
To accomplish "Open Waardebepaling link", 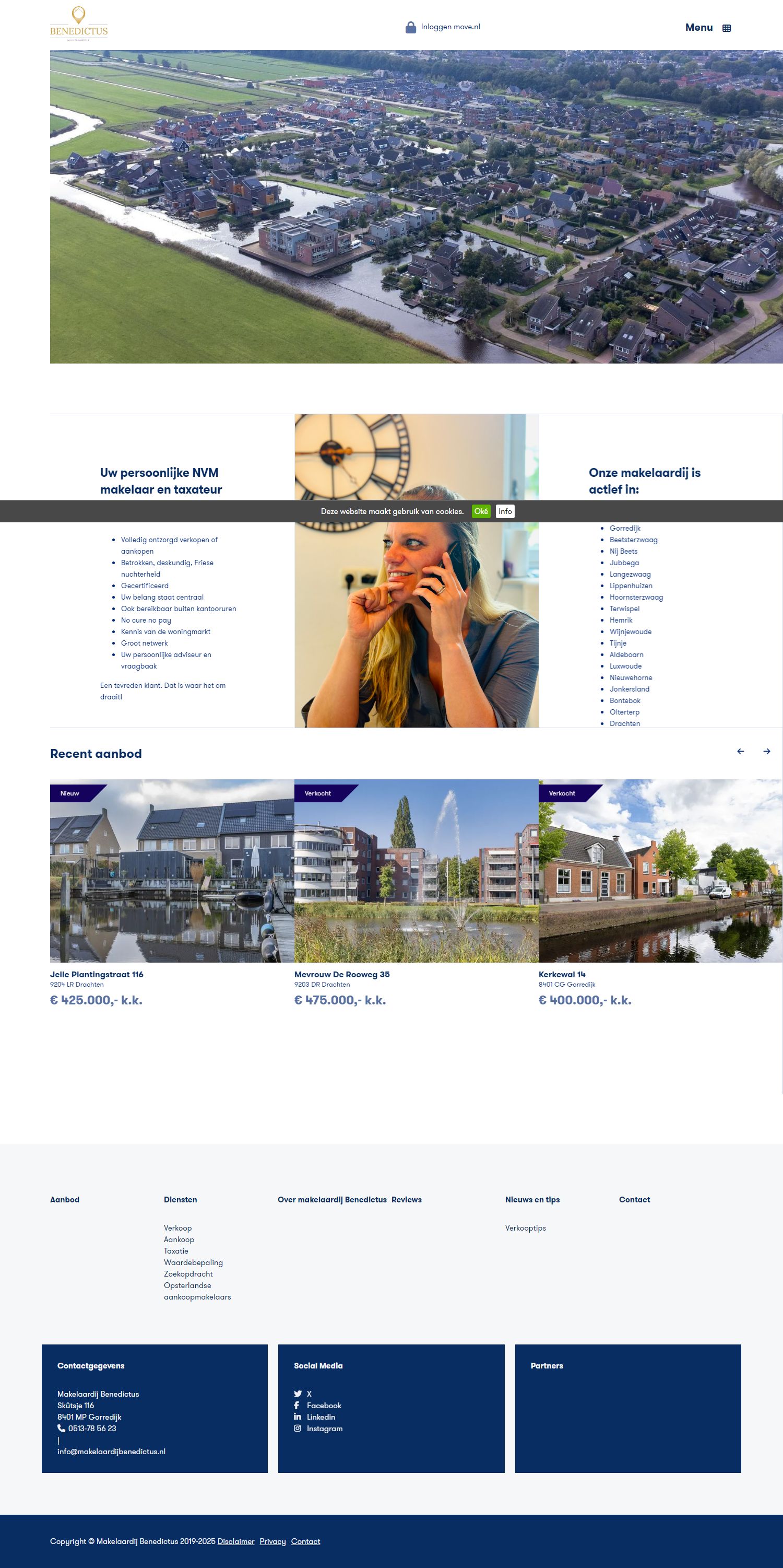I will pos(193,1262).
